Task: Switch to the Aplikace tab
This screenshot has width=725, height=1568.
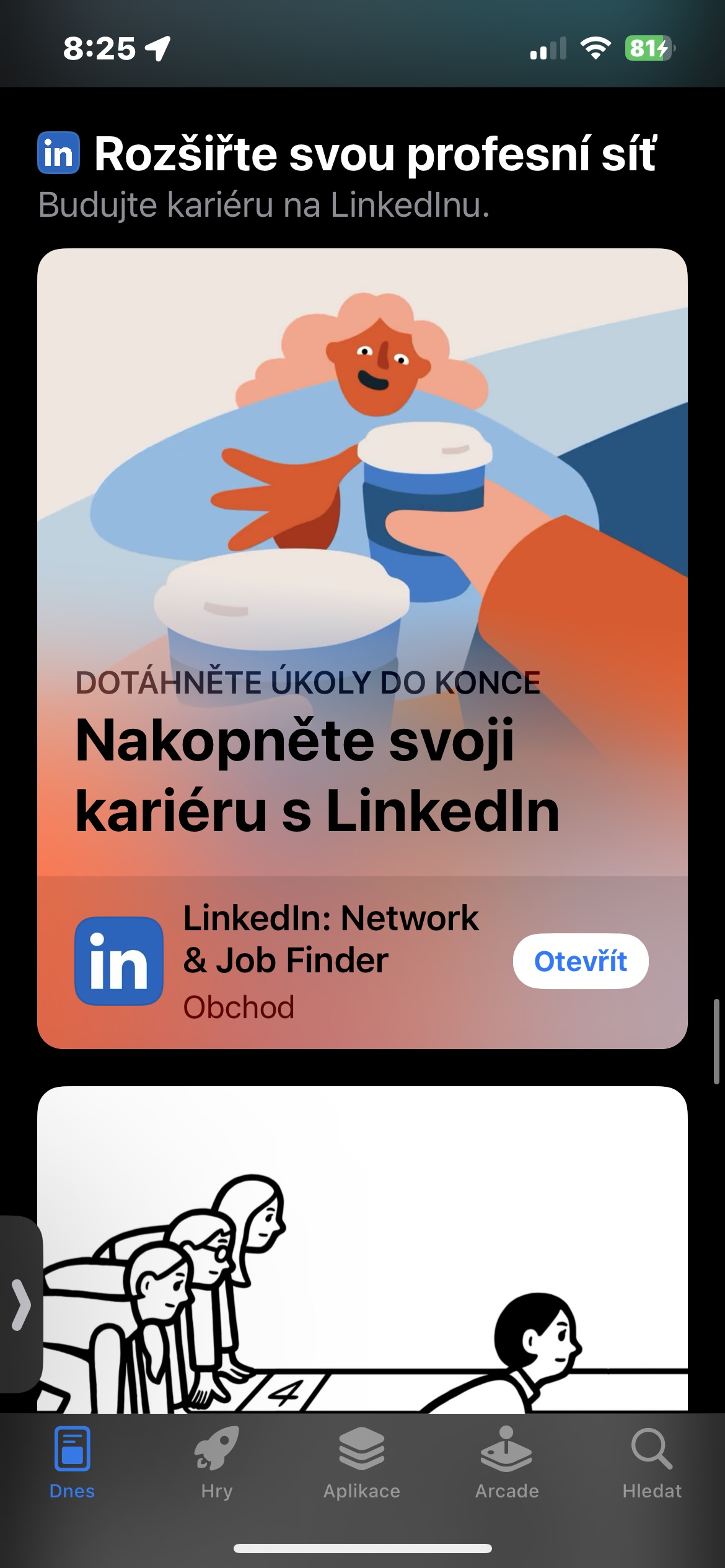Action: (362, 1463)
